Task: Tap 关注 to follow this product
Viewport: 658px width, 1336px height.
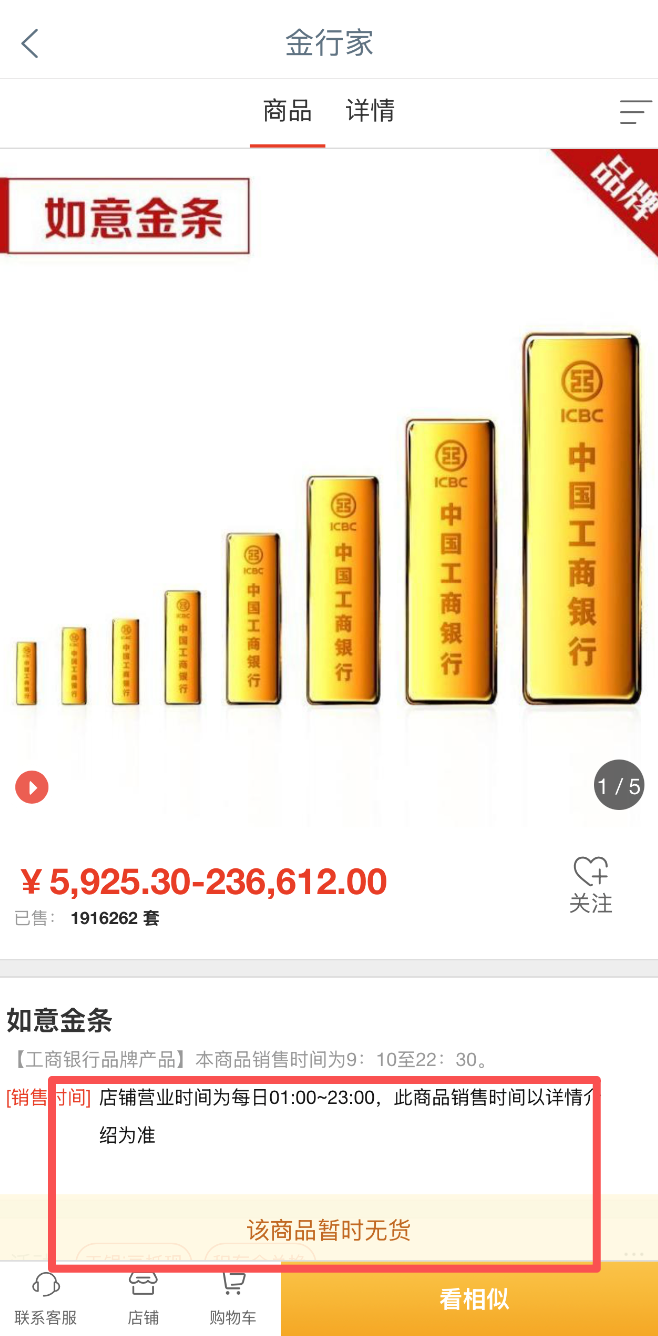Action: [590, 884]
